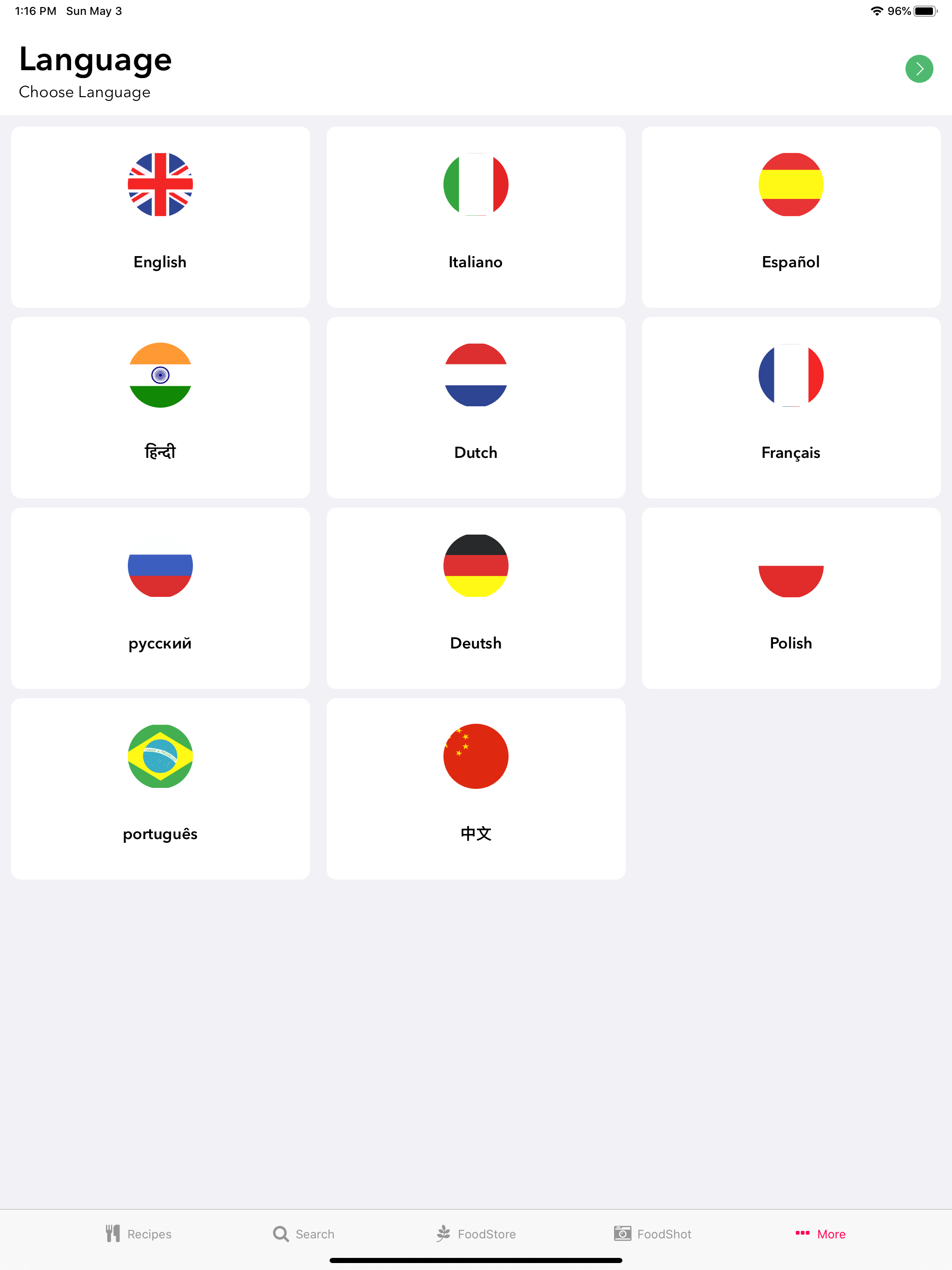This screenshot has height=1270, width=952.
Task: Select the Polish language card
Action: click(791, 598)
